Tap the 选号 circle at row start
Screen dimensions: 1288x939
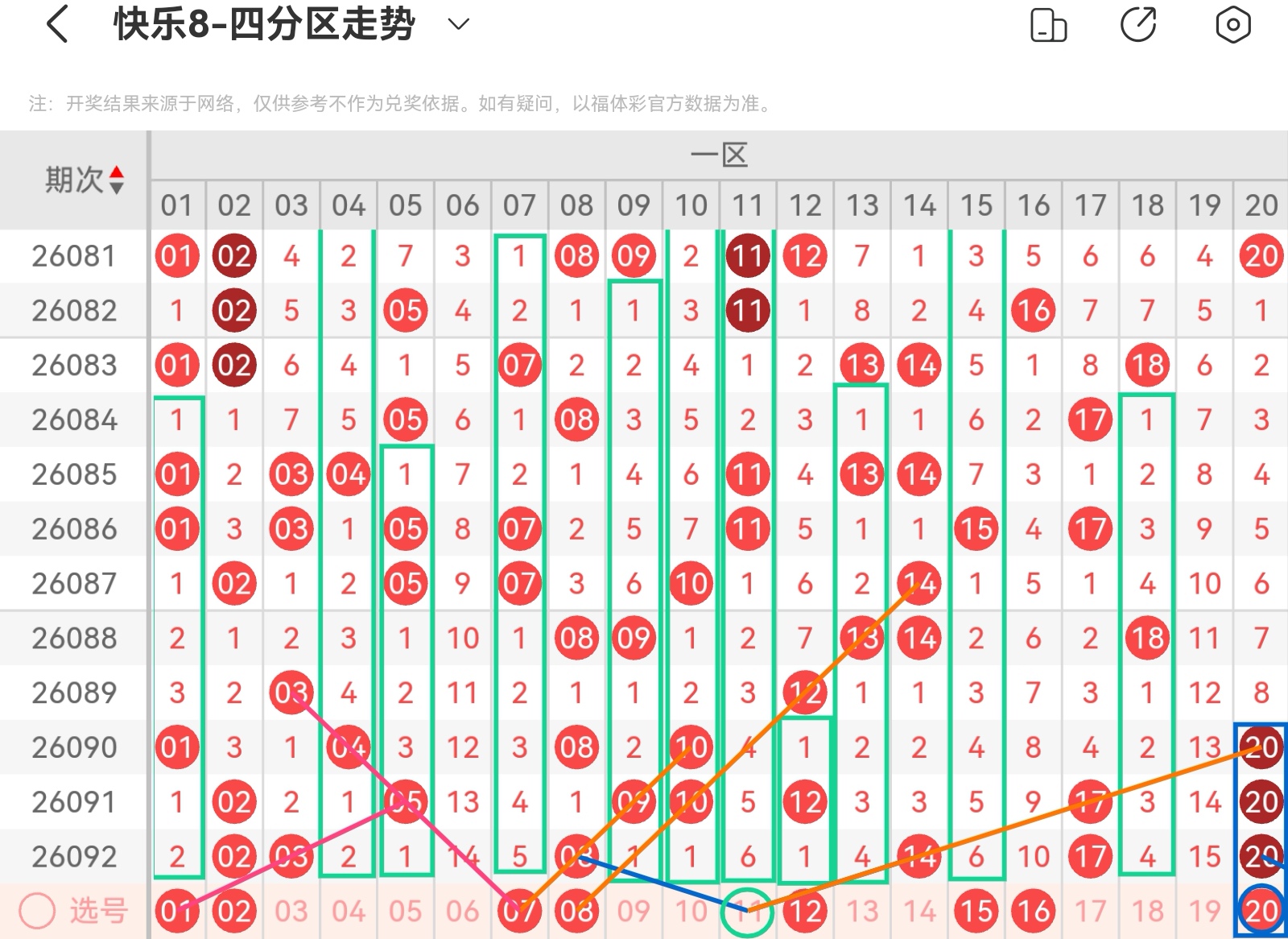click(37, 911)
